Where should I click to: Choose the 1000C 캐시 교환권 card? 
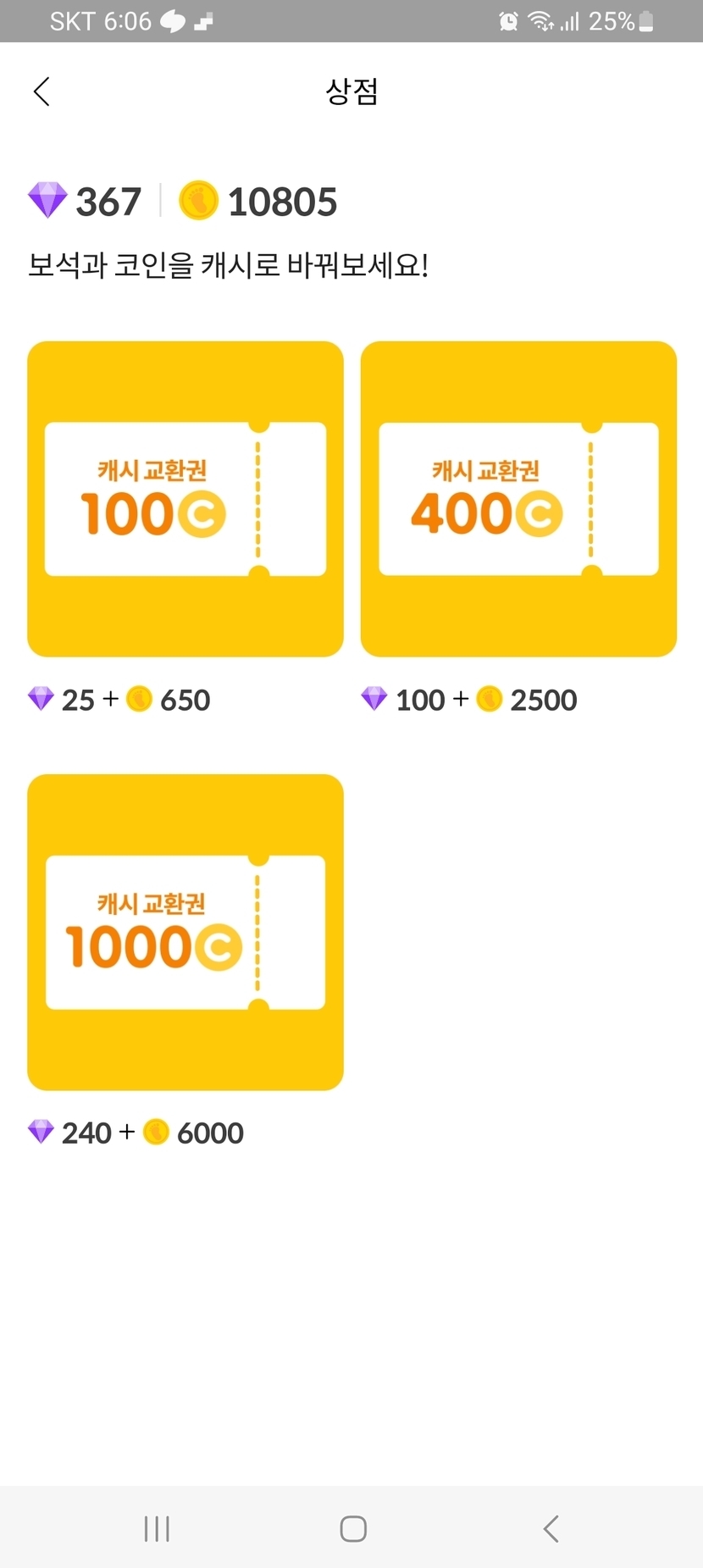185,932
